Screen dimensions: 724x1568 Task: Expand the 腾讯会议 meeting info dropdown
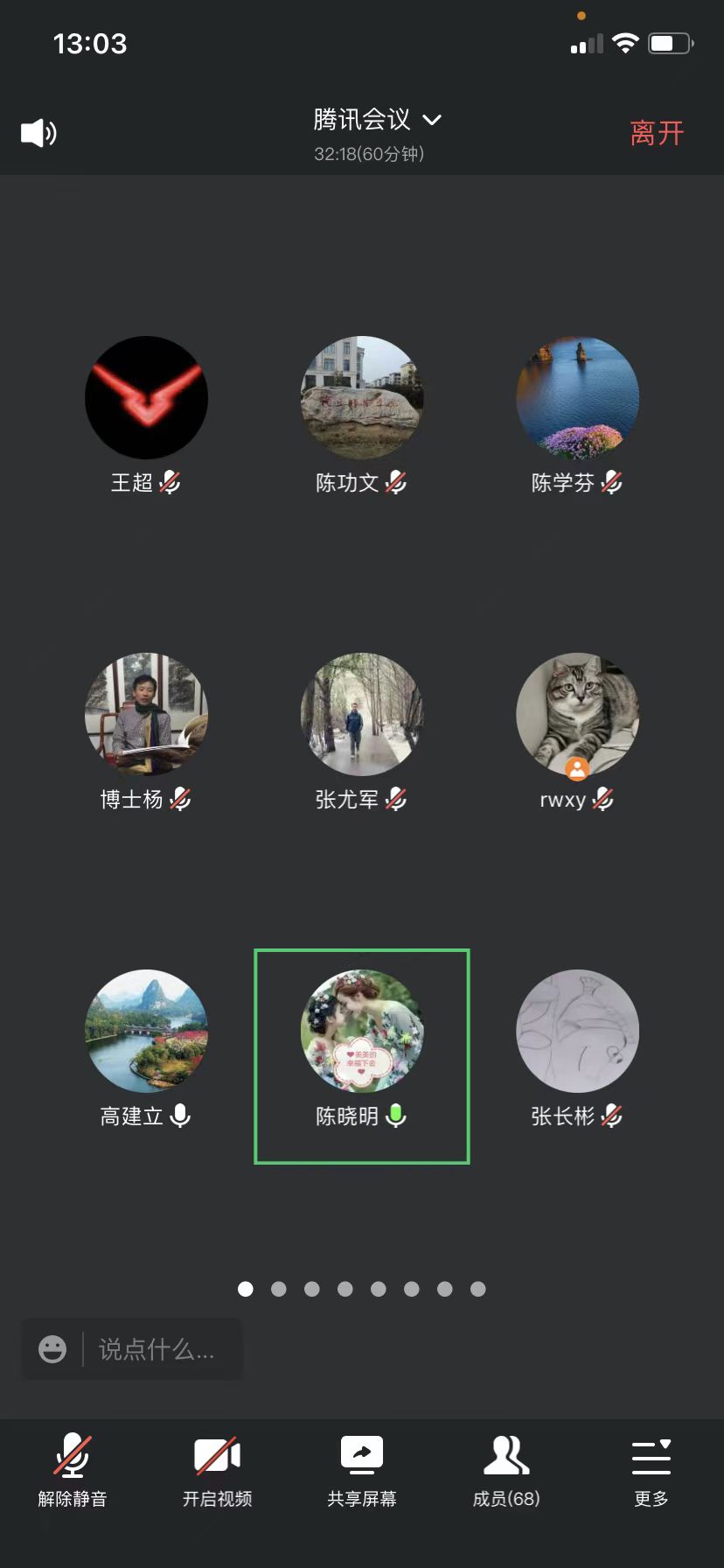(x=377, y=120)
